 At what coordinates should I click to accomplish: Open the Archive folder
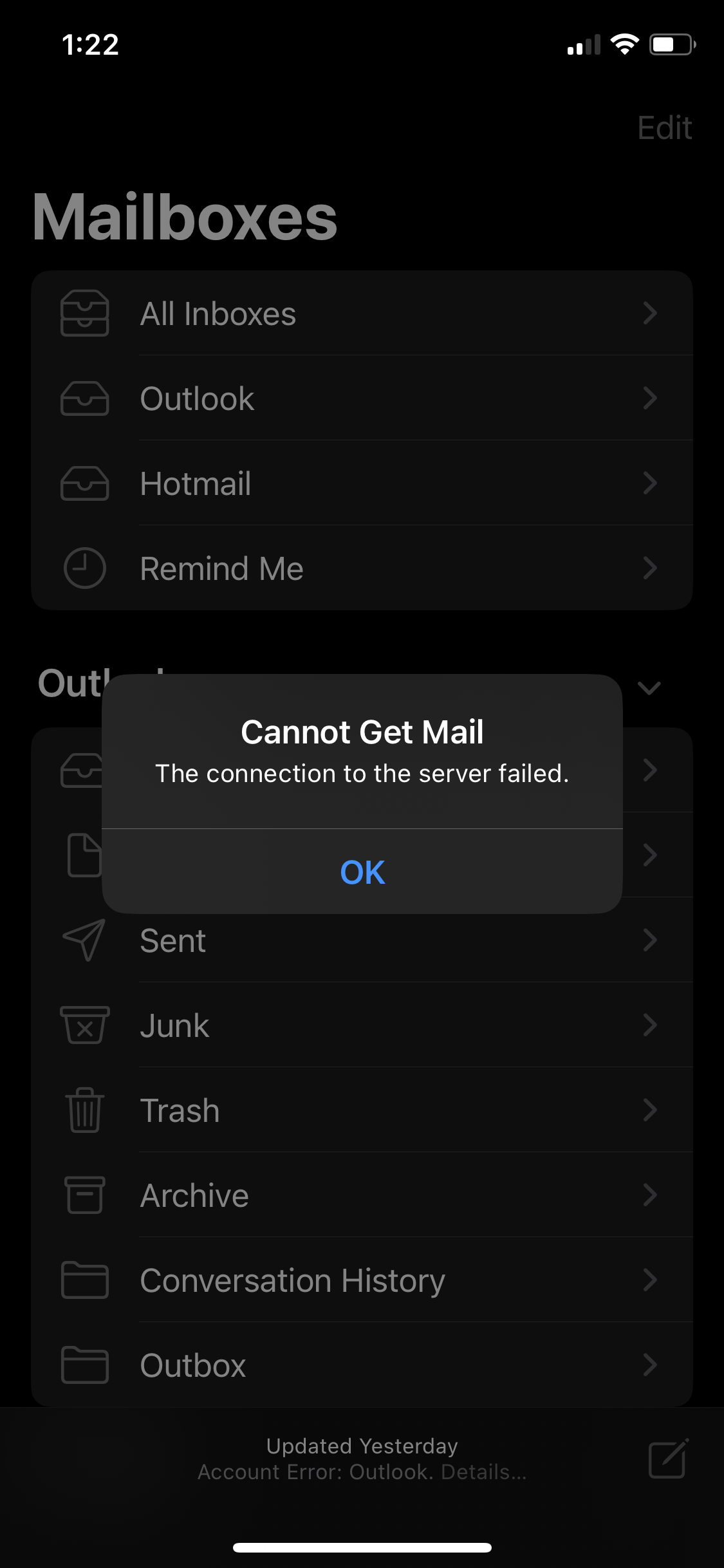click(x=362, y=1195)
